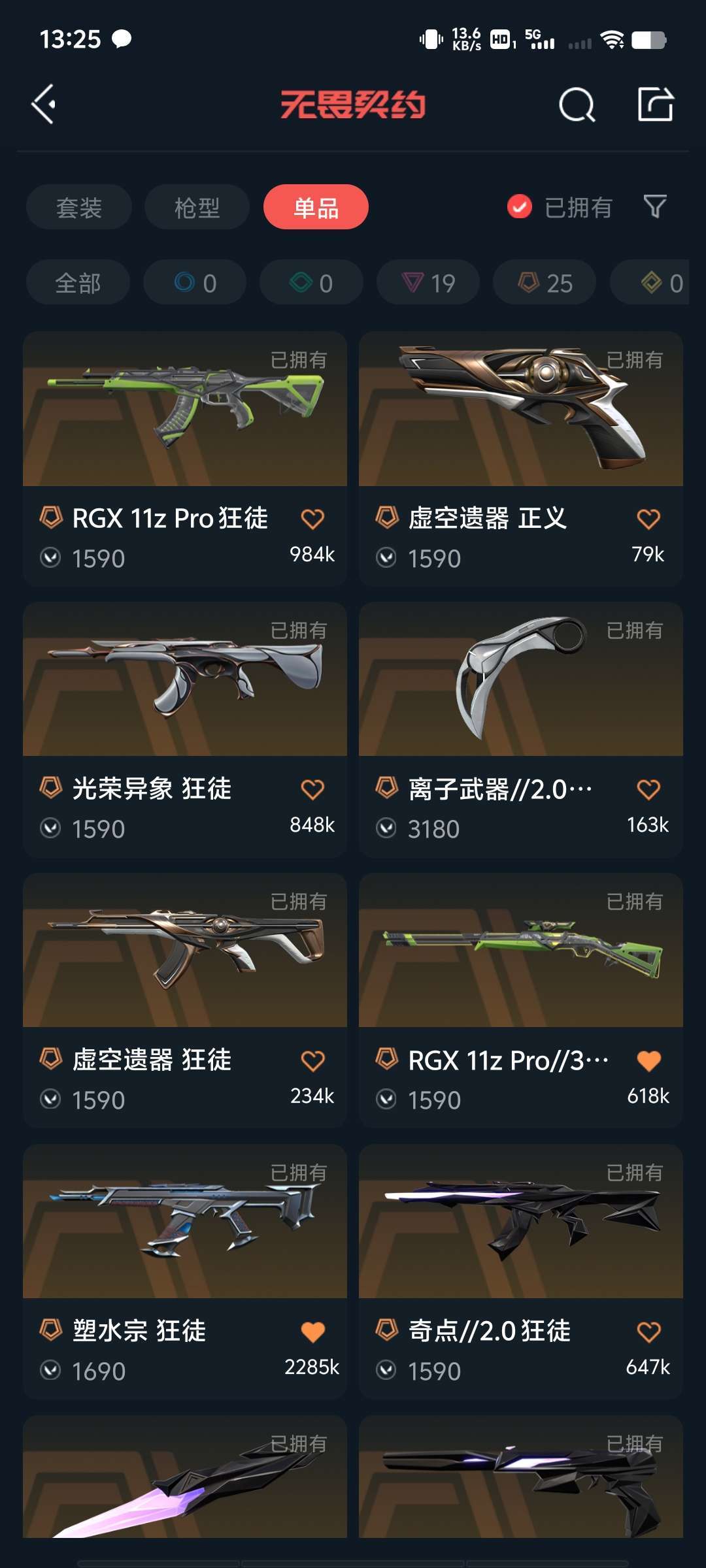706x1568 pixels.
Task: Switch to the 枪型 tab
Action: click(x=196, y=207)
